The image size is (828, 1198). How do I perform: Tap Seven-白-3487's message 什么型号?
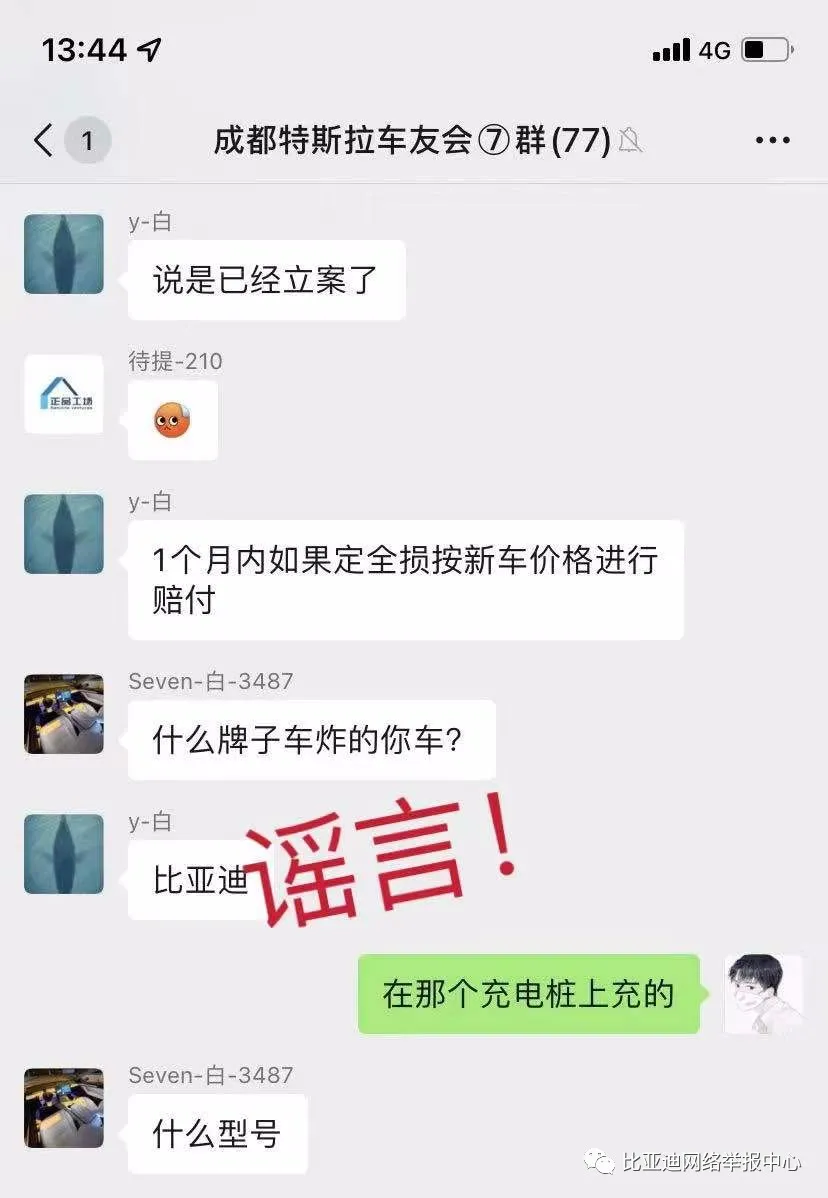(216, 1133)
